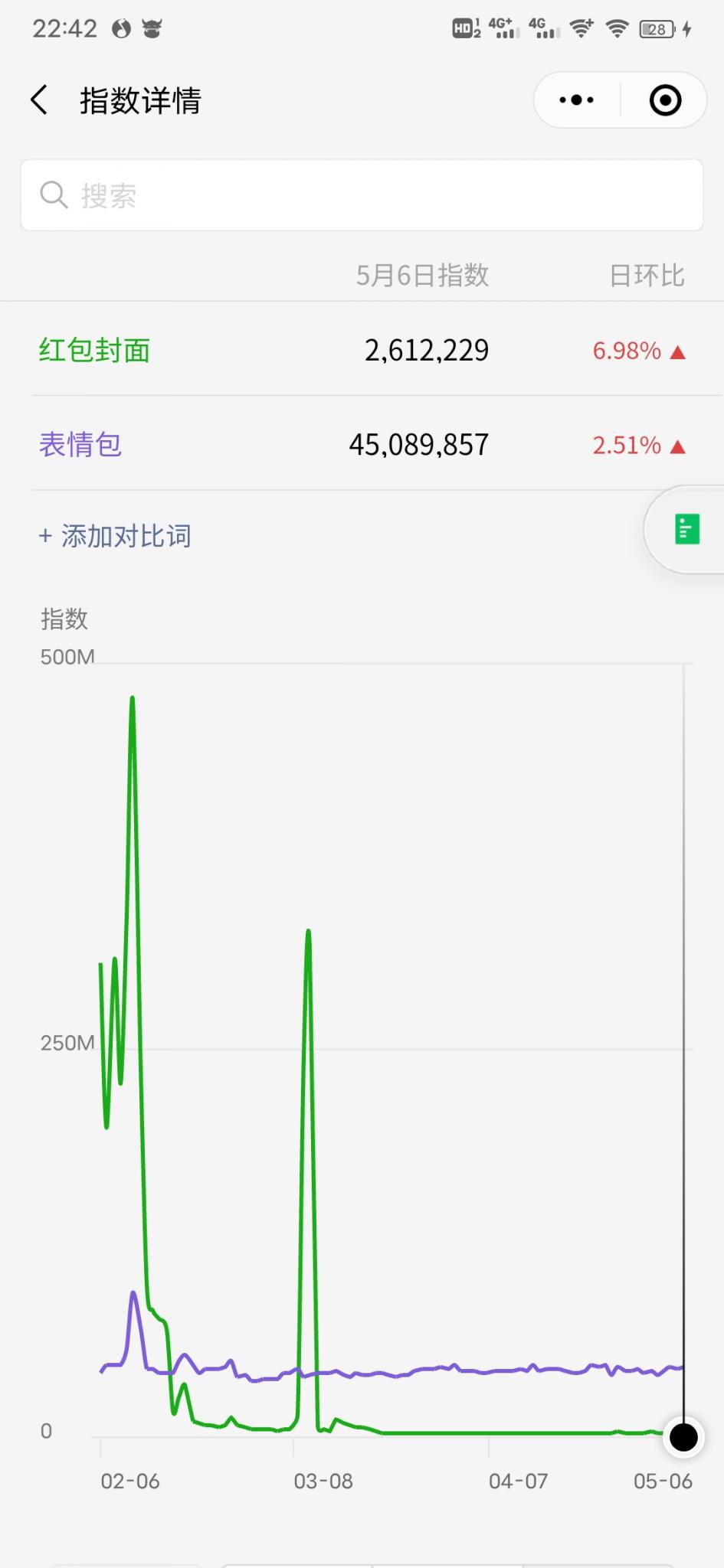The image size is (724, 1568).
Task: Tap the 6.98% daily change value
Action: coord(627,350)
